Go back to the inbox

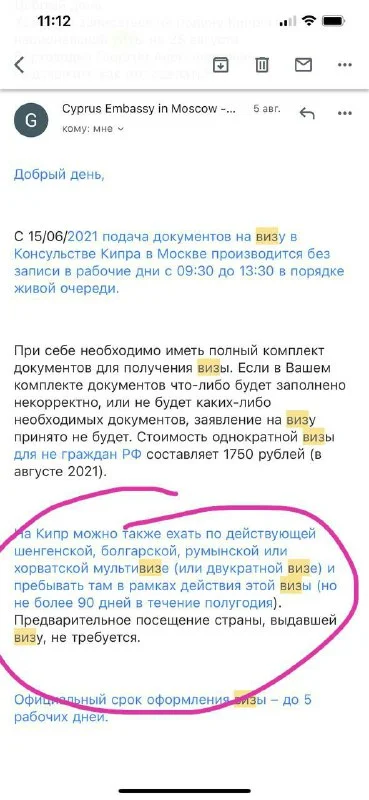19,65
